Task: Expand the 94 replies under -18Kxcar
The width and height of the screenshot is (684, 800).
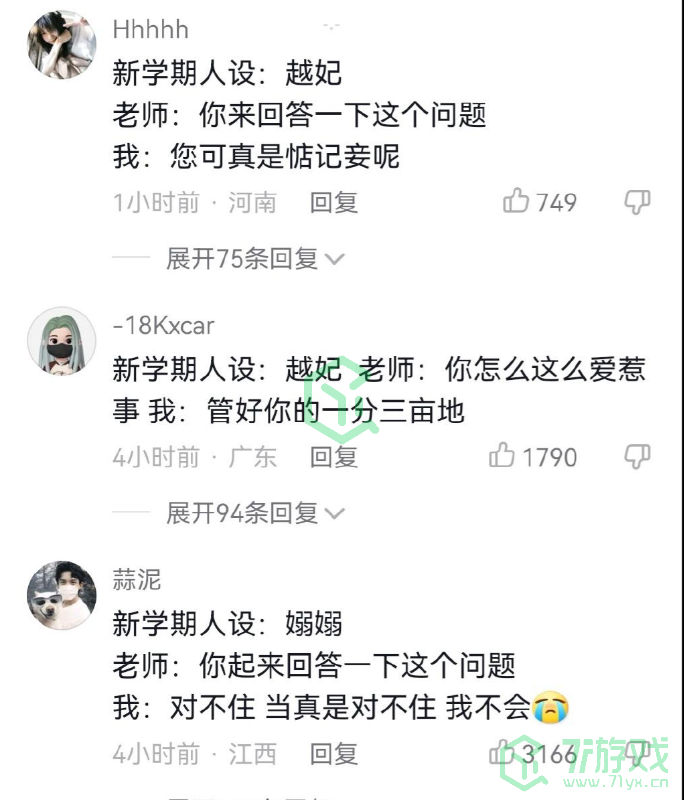Action: coord(255,514)
